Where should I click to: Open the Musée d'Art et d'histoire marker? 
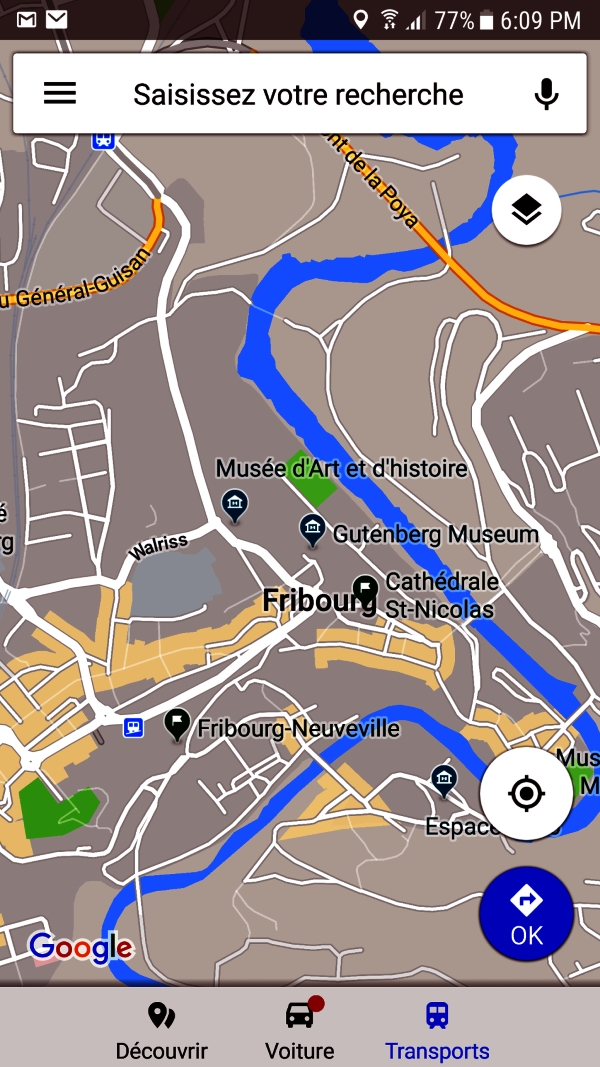(x=234, y=504)
